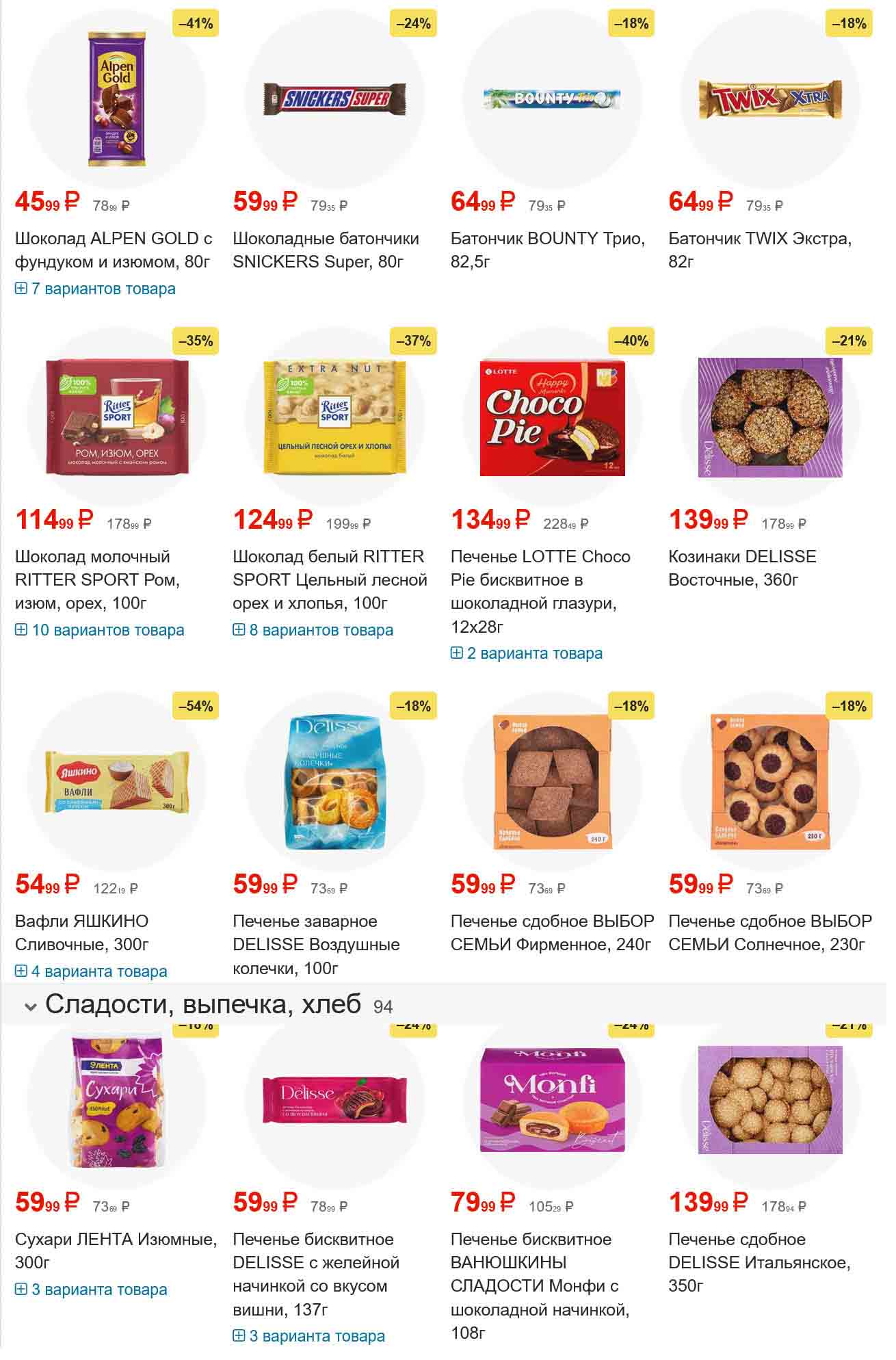896x1360 pixels.
Task: Expand 8 вариантов товара link
Action: tap(313, 631)
